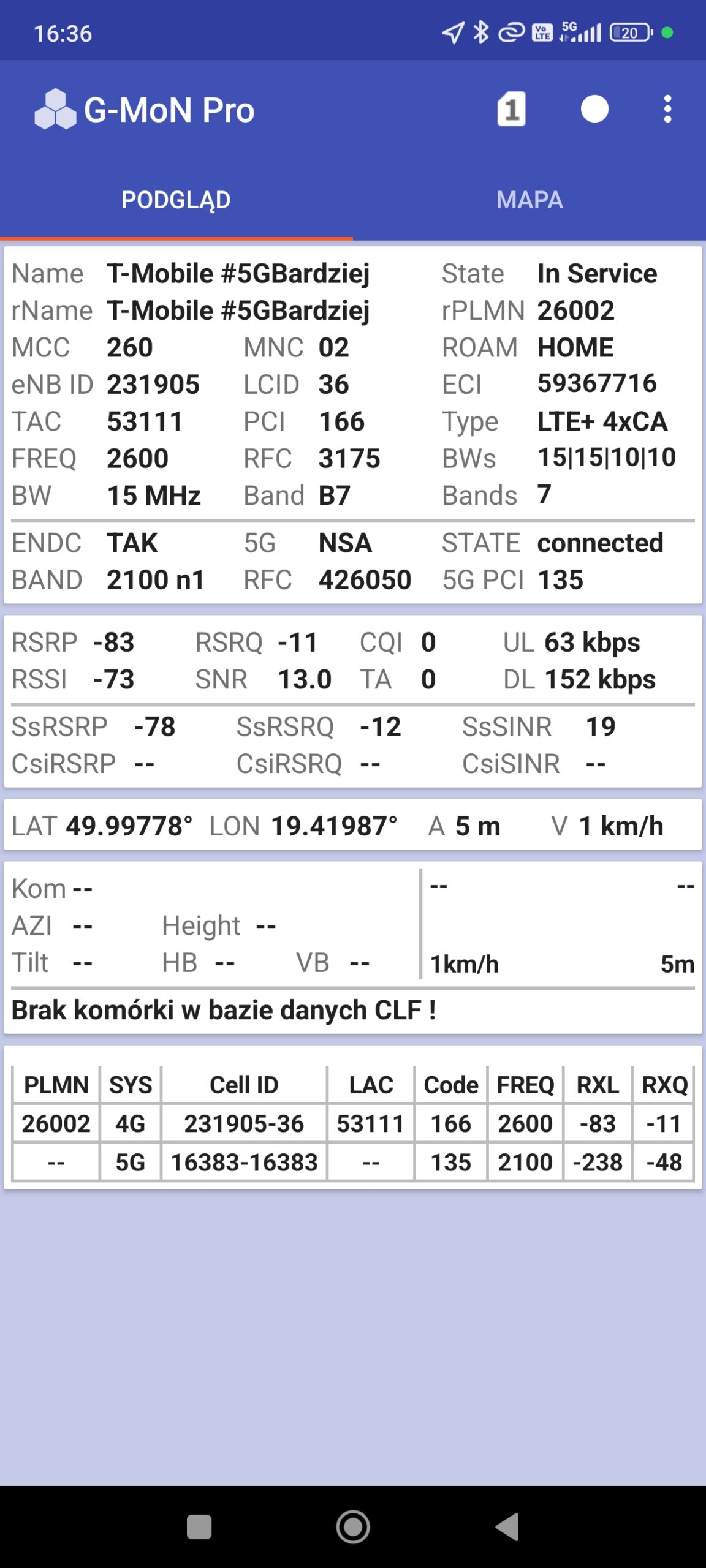Return to the home screen
The width and height of the screenshot is (706, 1568).
point(353,1526)
